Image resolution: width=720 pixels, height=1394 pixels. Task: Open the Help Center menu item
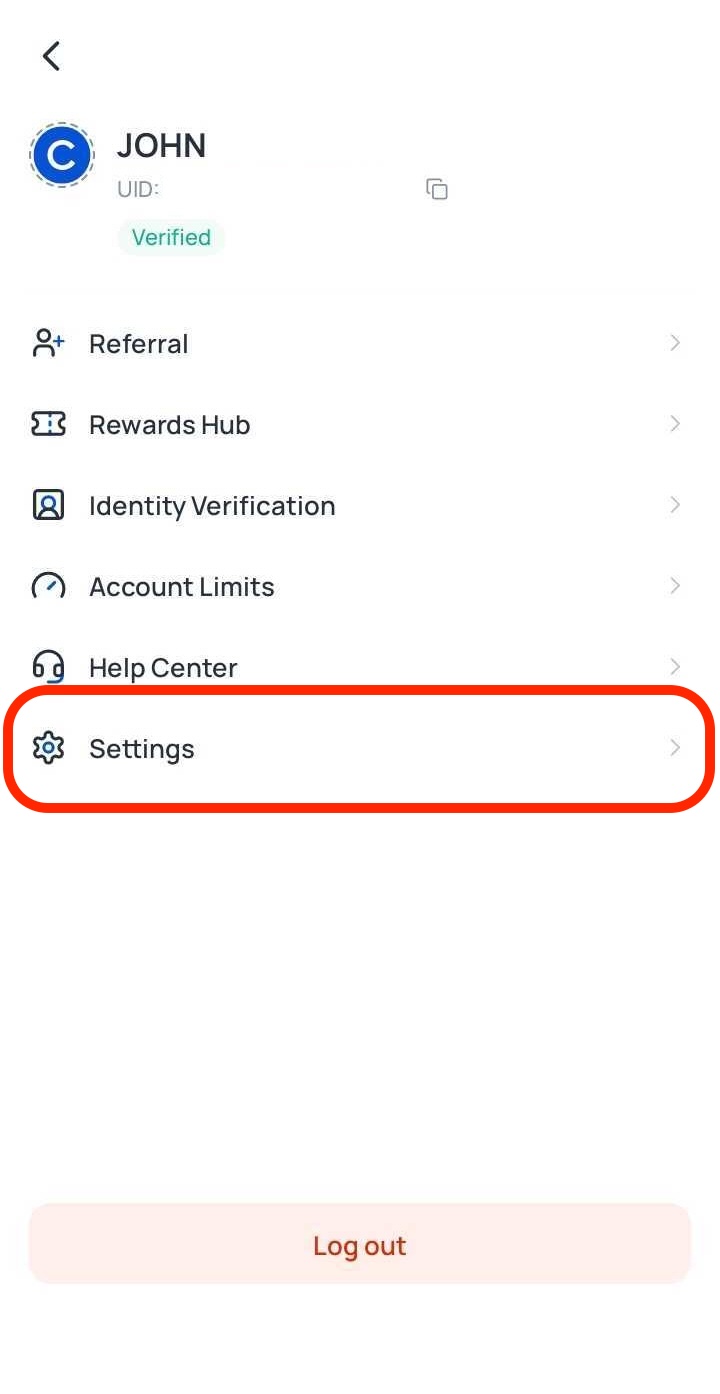(163, 667)
